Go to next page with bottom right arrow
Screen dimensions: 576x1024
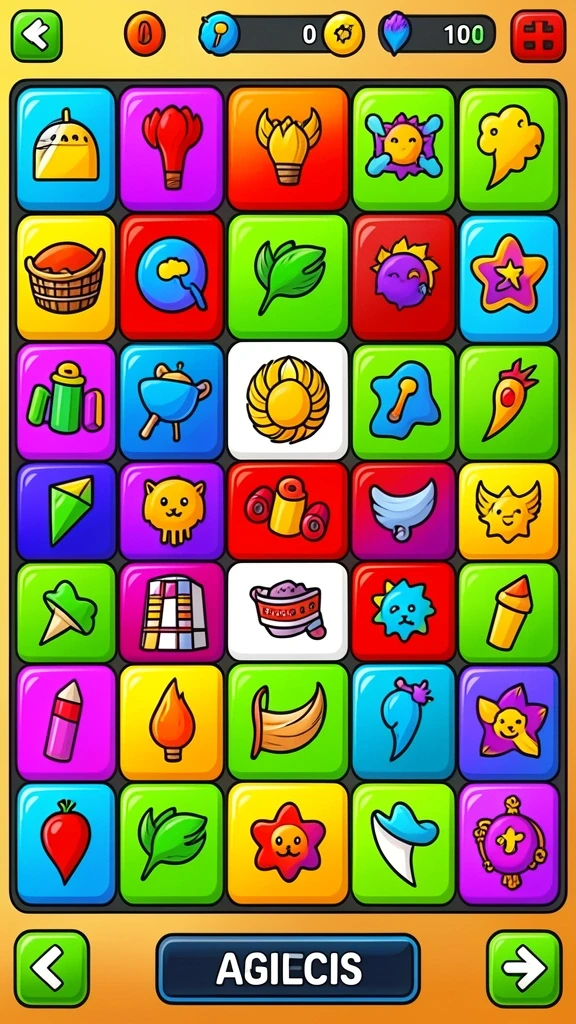[x=524, y=968]
